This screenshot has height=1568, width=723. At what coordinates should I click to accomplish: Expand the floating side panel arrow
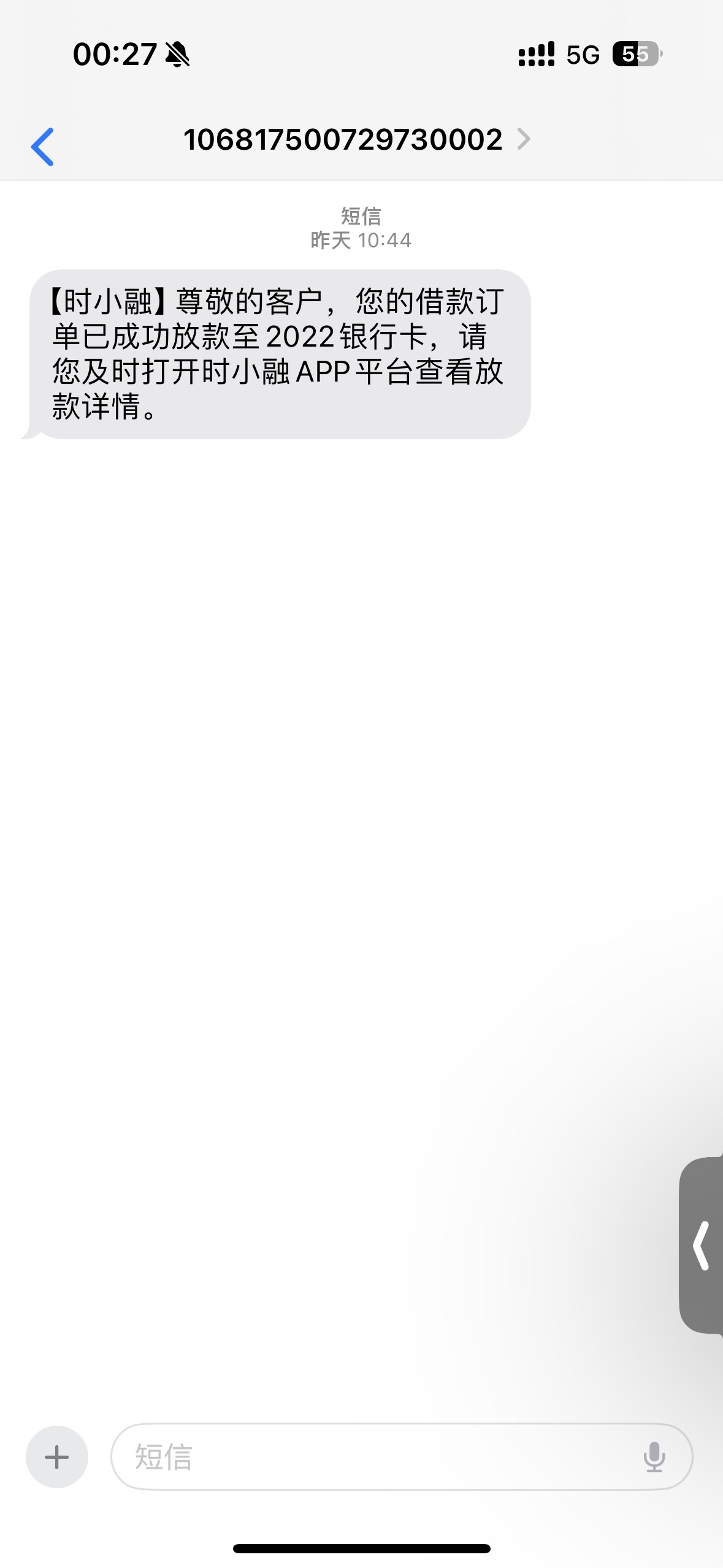tap(702, 1245)
